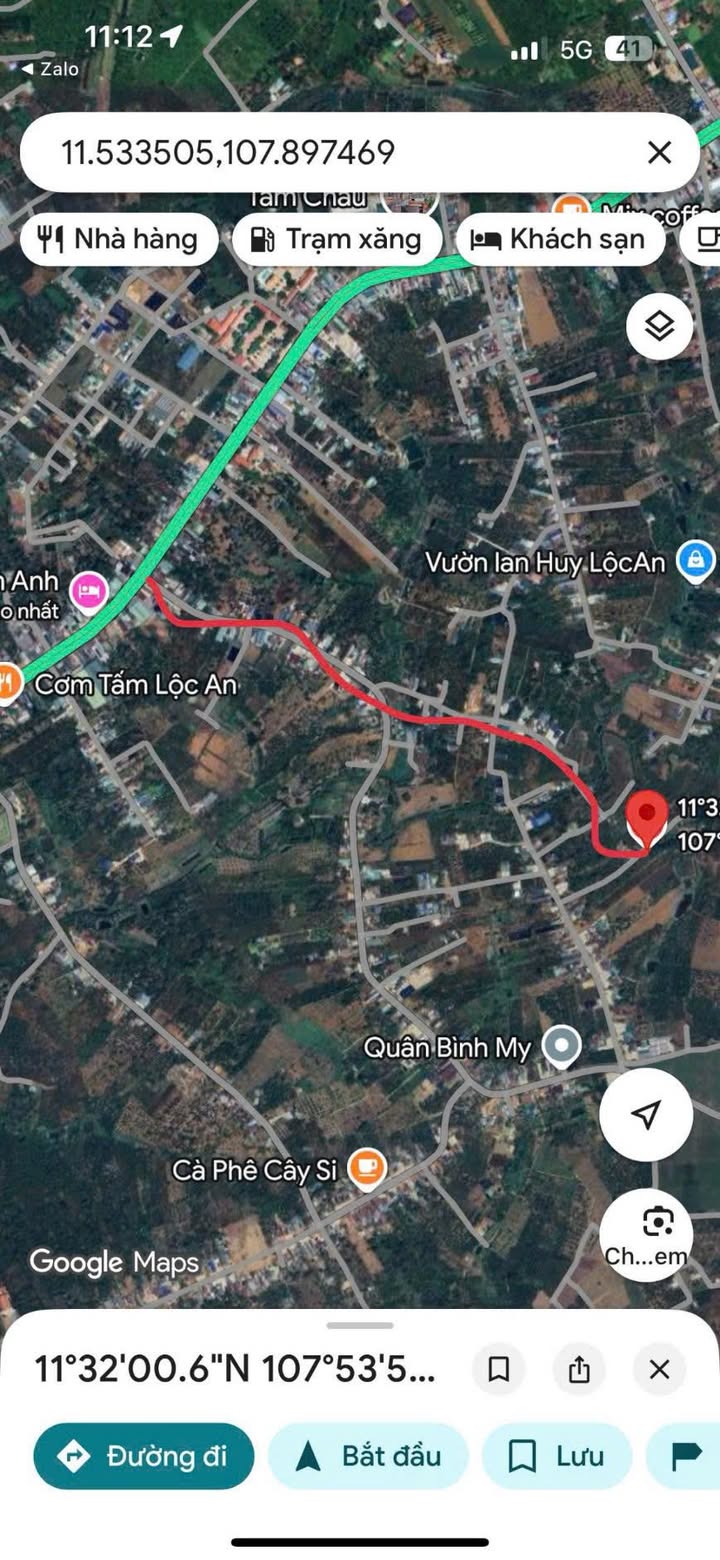Open the camera lens button

point(657,1232)
